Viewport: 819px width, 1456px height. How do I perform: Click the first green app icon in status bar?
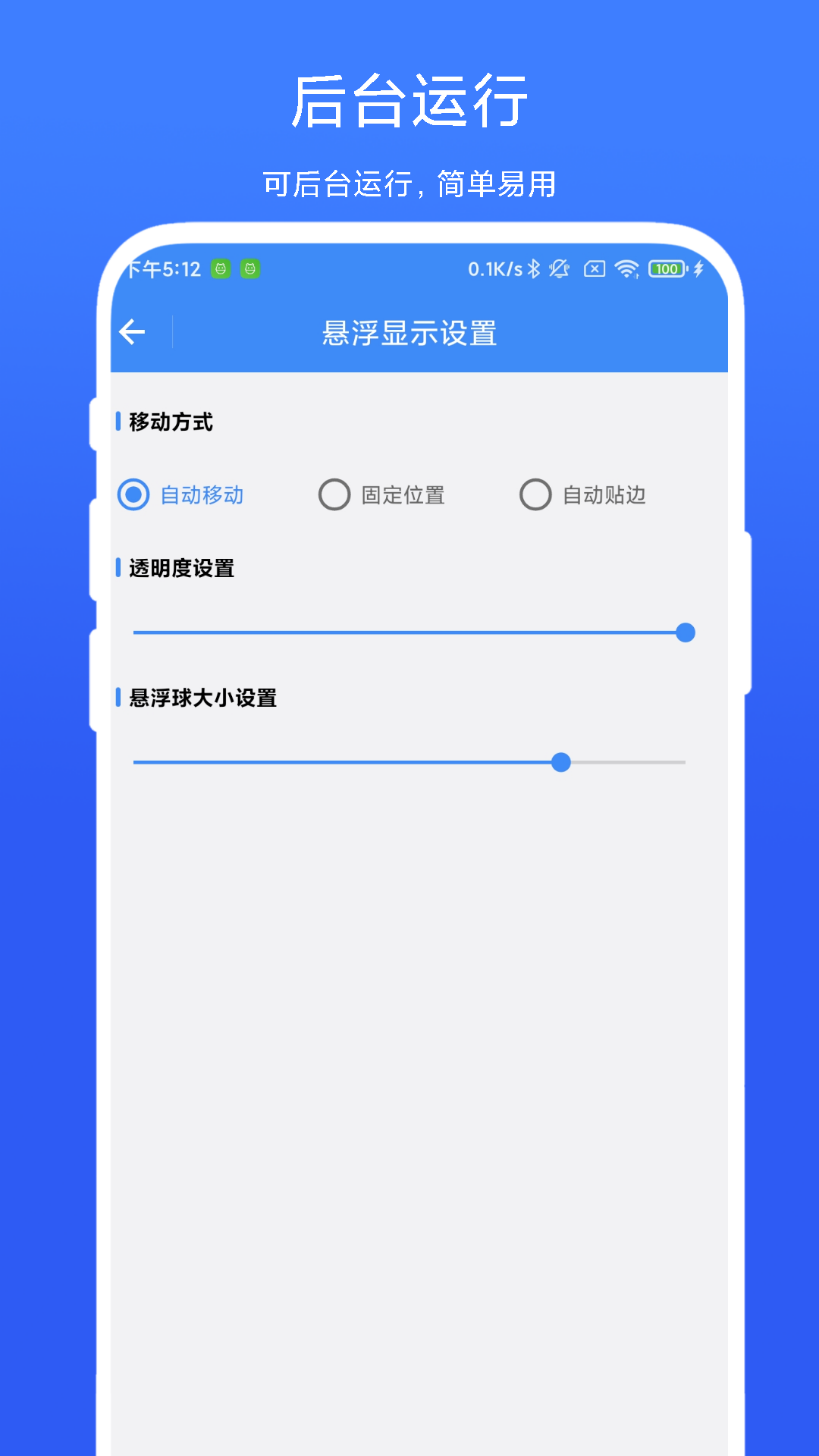pyautogui.click(x=221, y=268)
